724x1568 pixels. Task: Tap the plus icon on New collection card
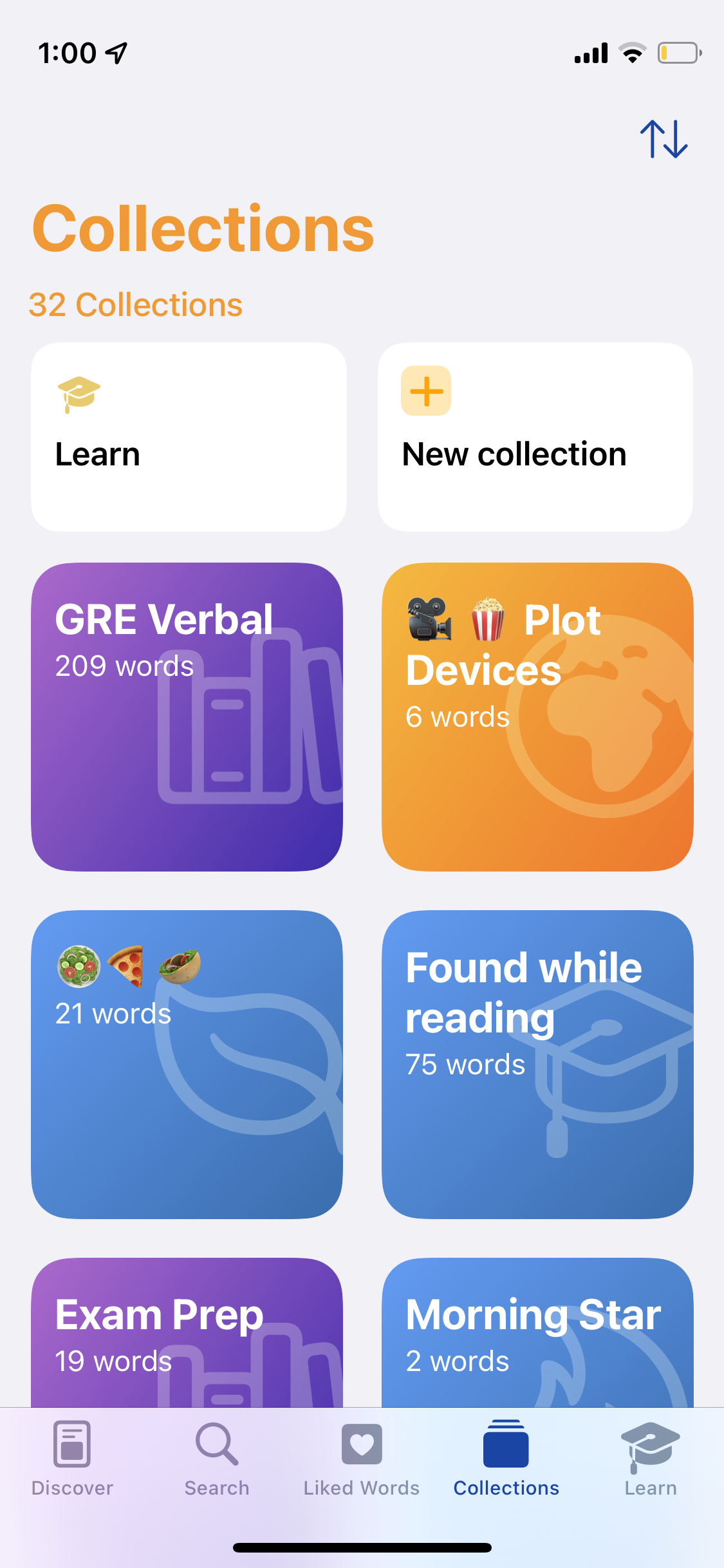coord(426,391)
